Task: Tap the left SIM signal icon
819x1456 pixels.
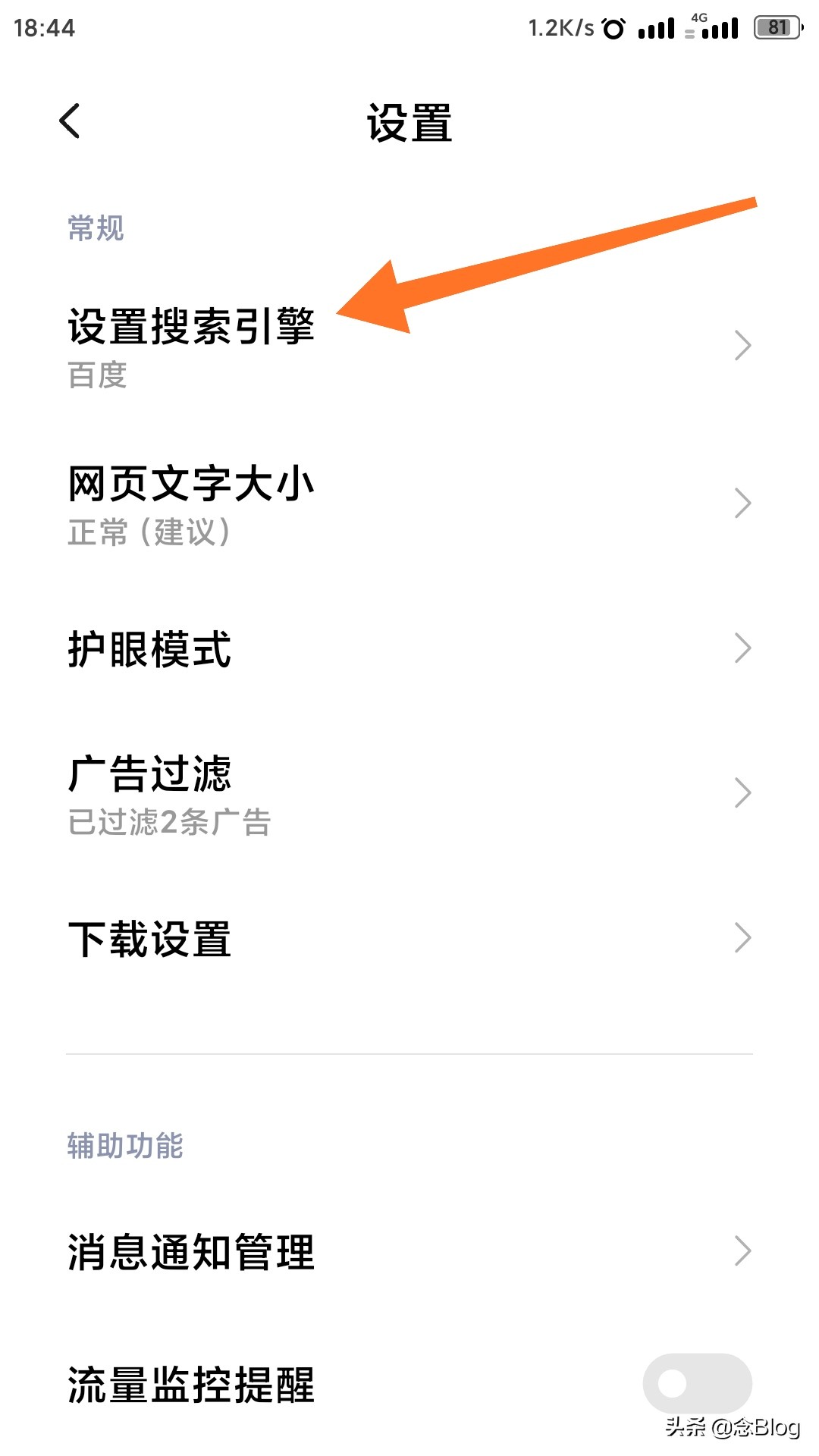Action: [657, 28]
